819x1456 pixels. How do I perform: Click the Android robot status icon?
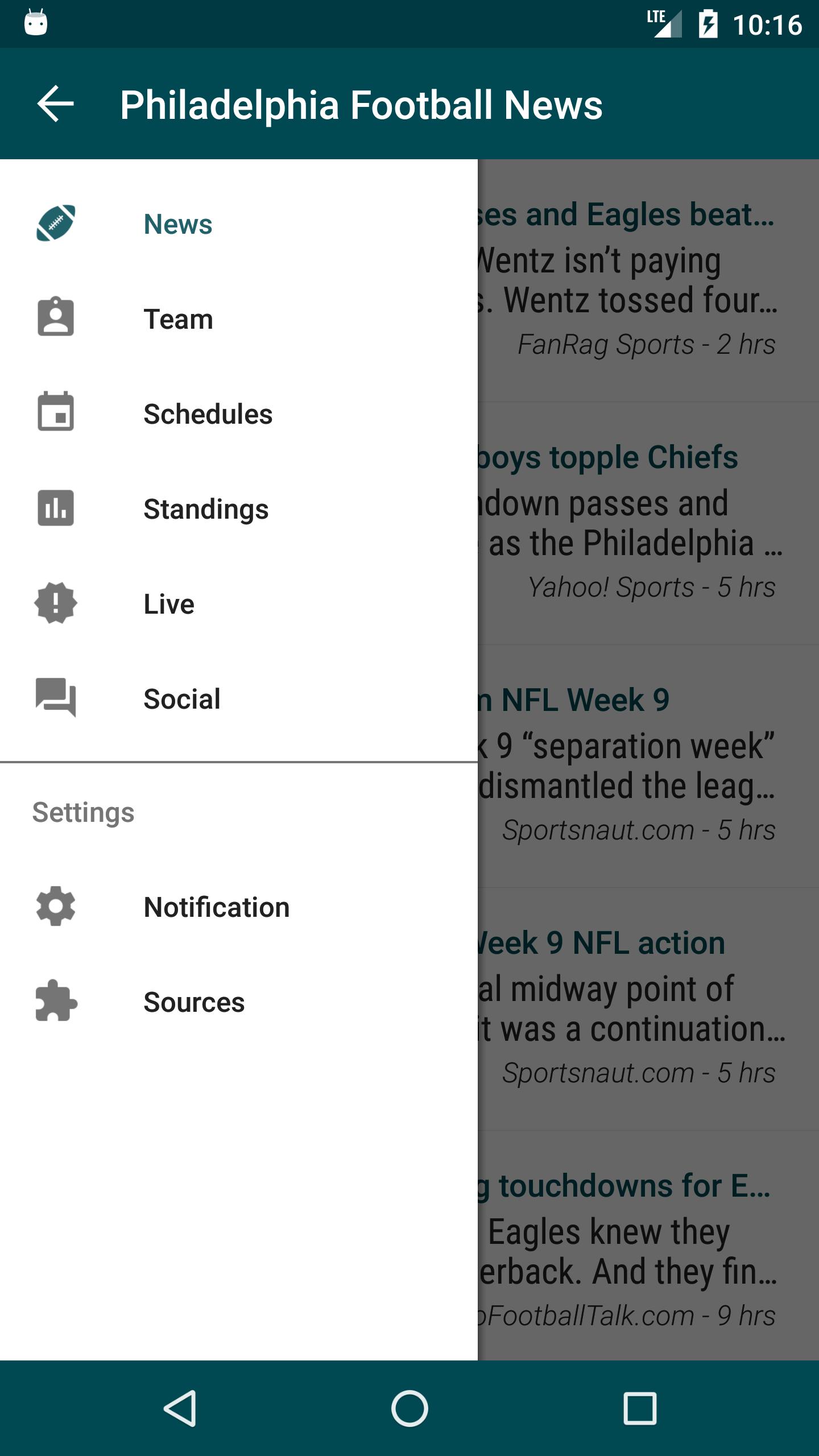click(x=36, y=23)
